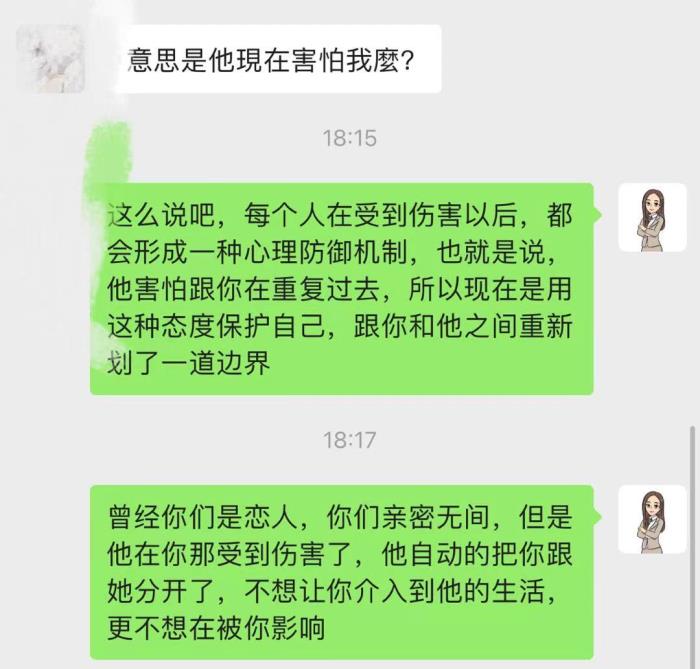Open the avatar beside the 意思是他現在害怕我麼 message
The width and height of the screenshot is (700, 669).
(50, 59)
